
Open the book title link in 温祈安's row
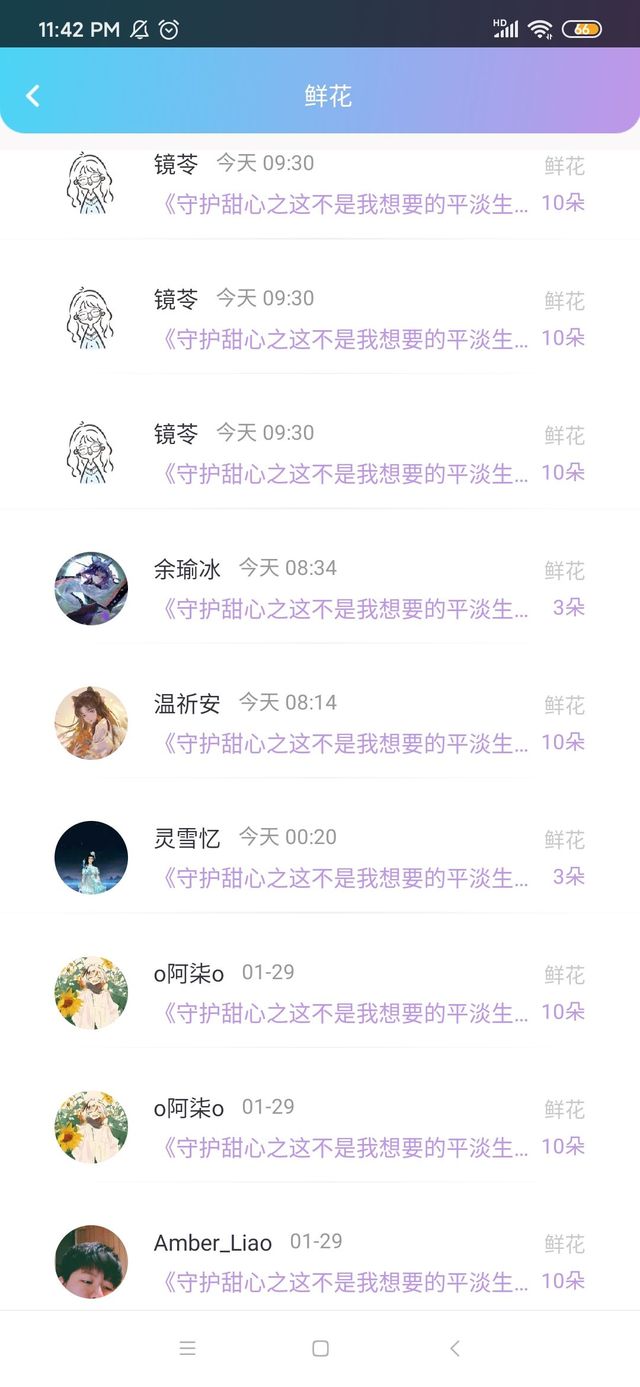[x=343, y=743]
